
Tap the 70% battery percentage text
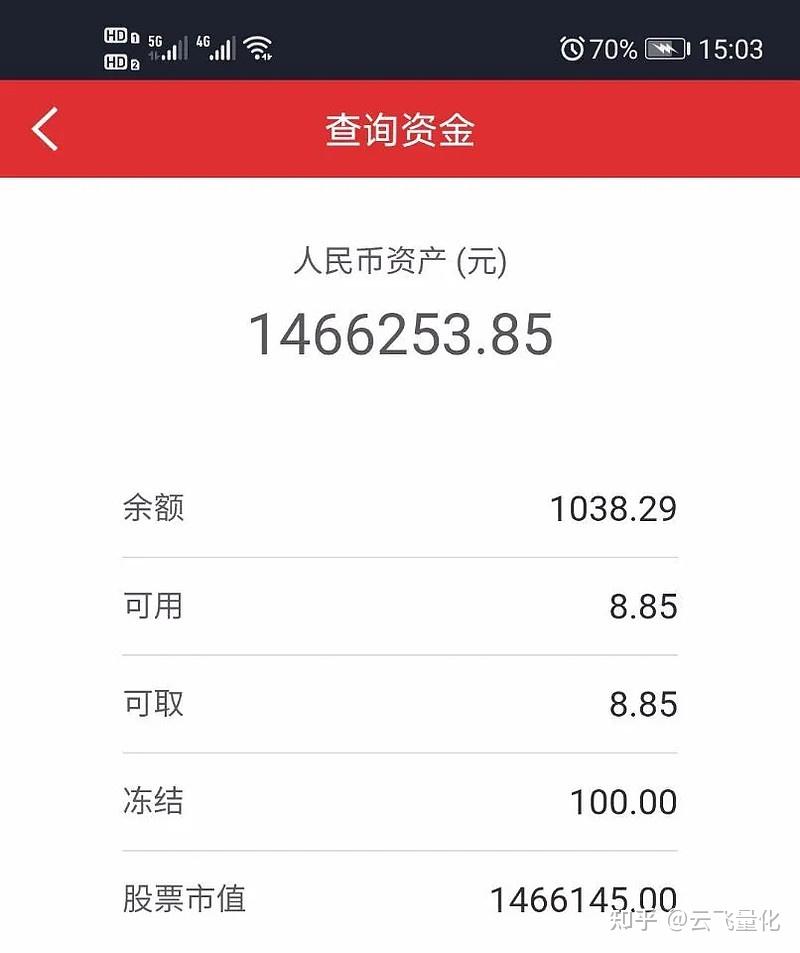pyautogui.click(x=613, y=48)
